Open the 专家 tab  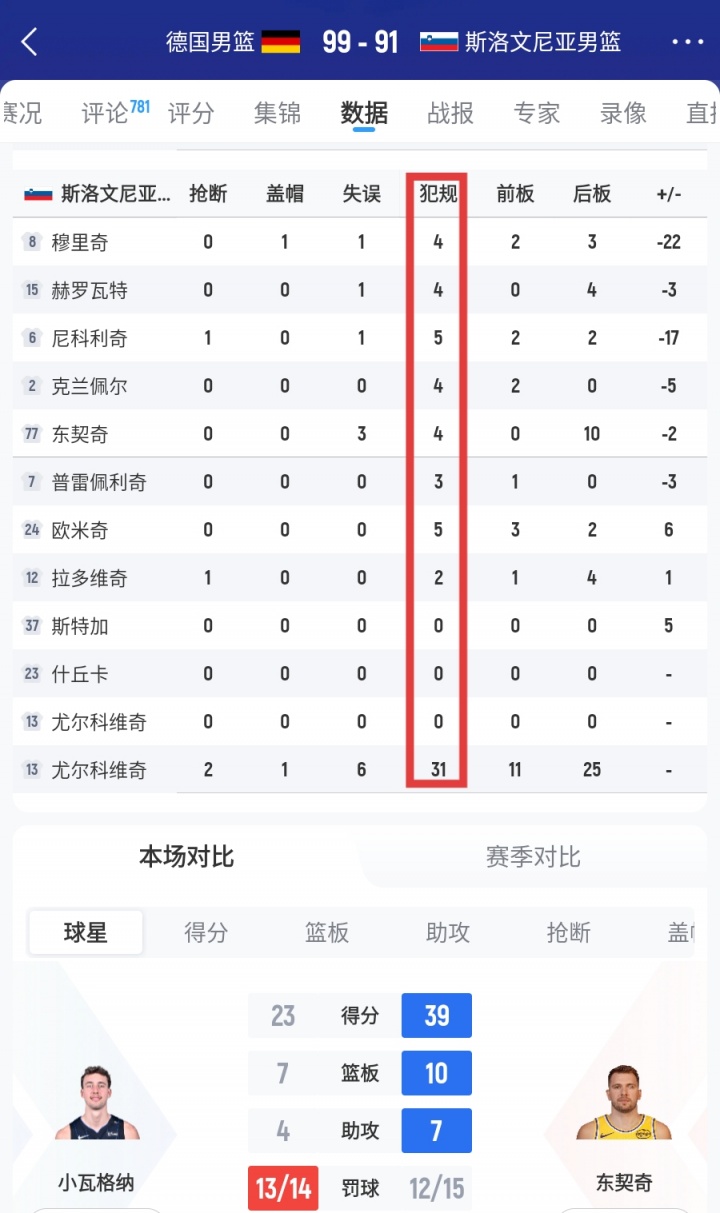click(x=536, y=113)
